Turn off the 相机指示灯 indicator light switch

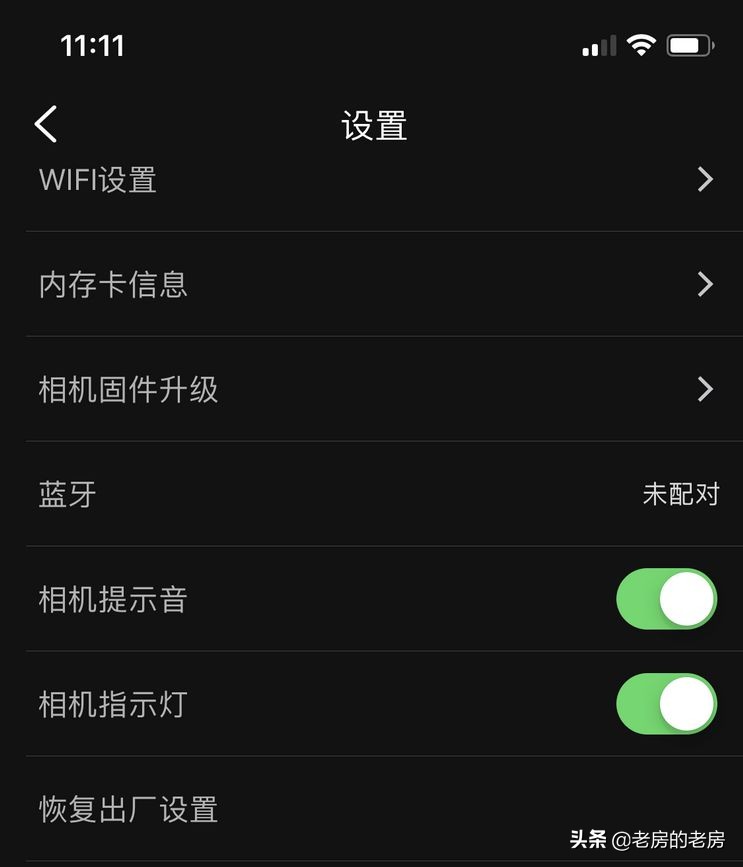coord(666,704)
